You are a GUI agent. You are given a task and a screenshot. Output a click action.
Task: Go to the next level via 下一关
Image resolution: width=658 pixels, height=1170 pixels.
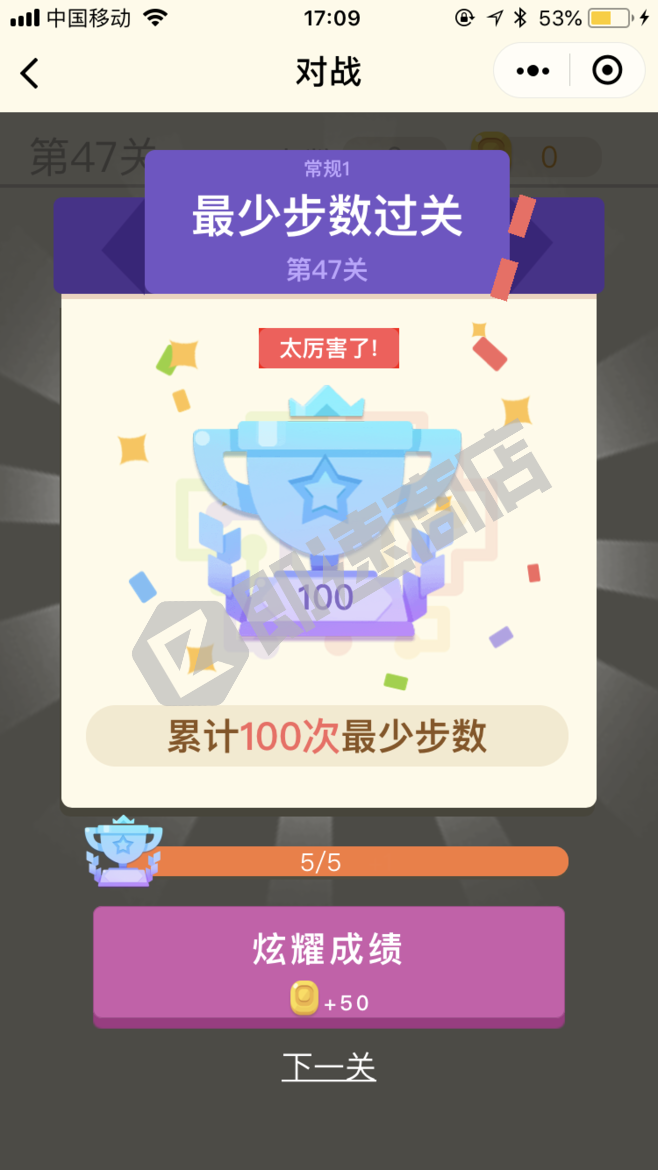[x=328, y=1067]
